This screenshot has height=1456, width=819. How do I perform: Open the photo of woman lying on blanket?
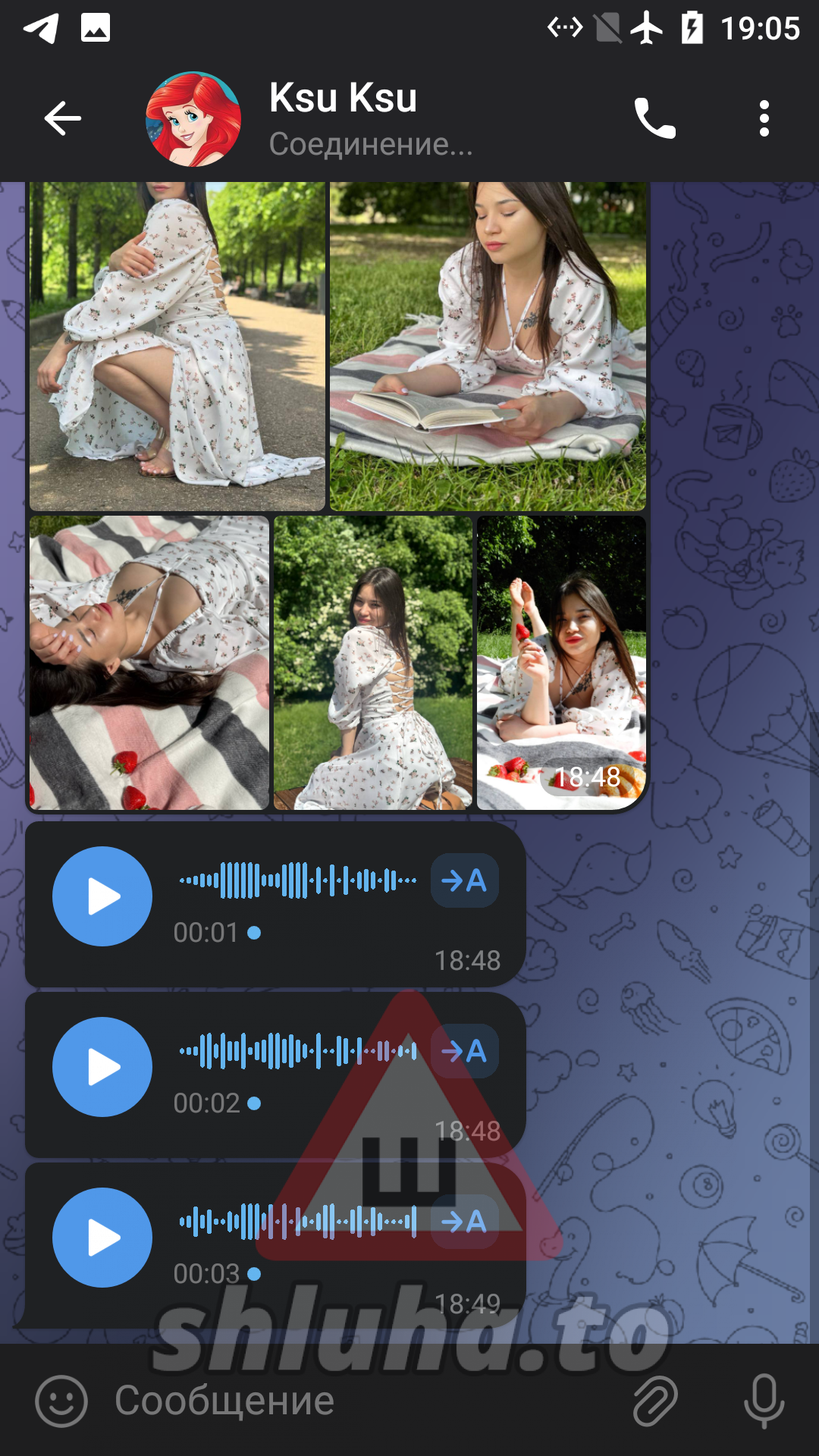tap(149, 663)
